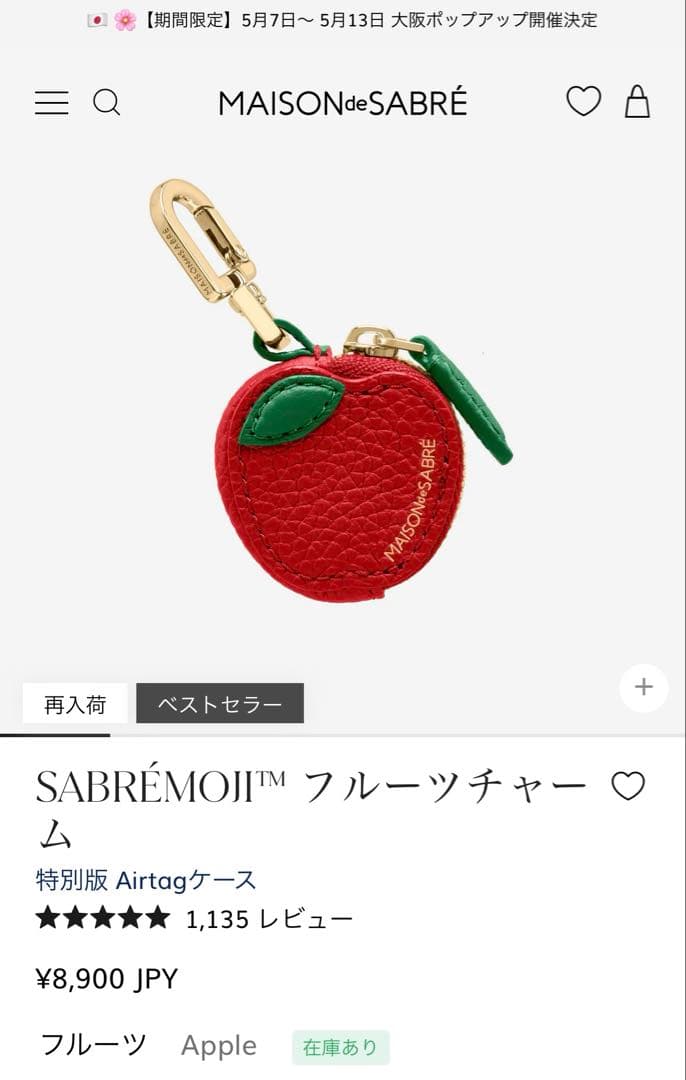Screen dimensions: 686x1080
Task: Zoom the product image with plus button
Action: coord(643,687)
